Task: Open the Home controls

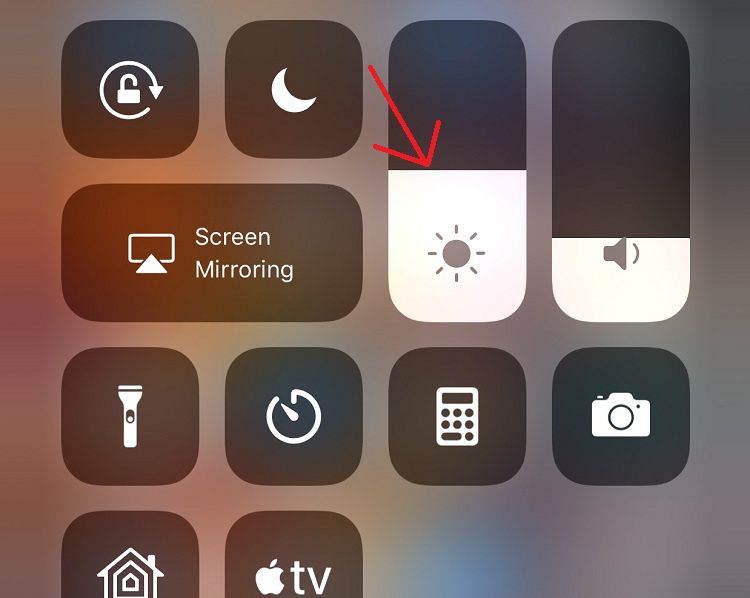Action: [x=130, y=565]
